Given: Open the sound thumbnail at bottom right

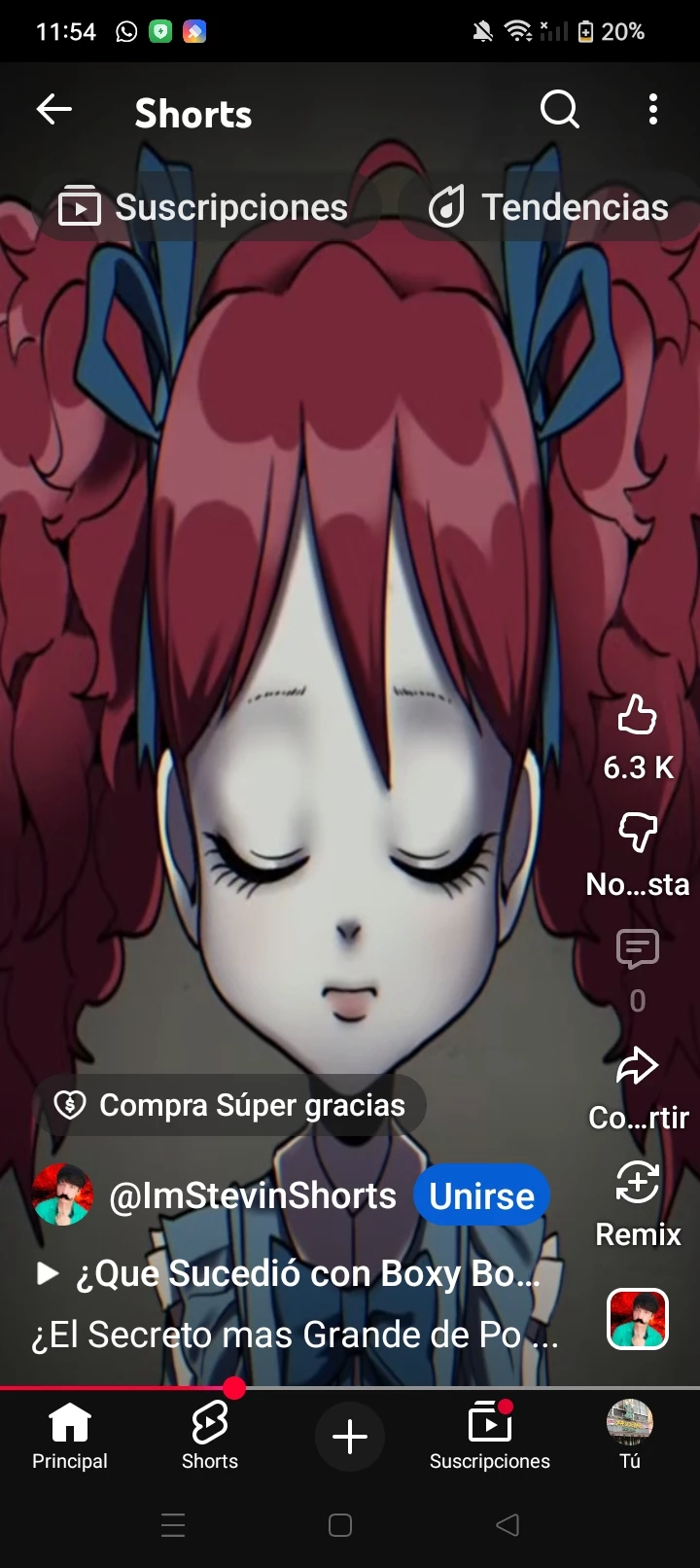Looking at the screenshot, I should pos(638,1320).
